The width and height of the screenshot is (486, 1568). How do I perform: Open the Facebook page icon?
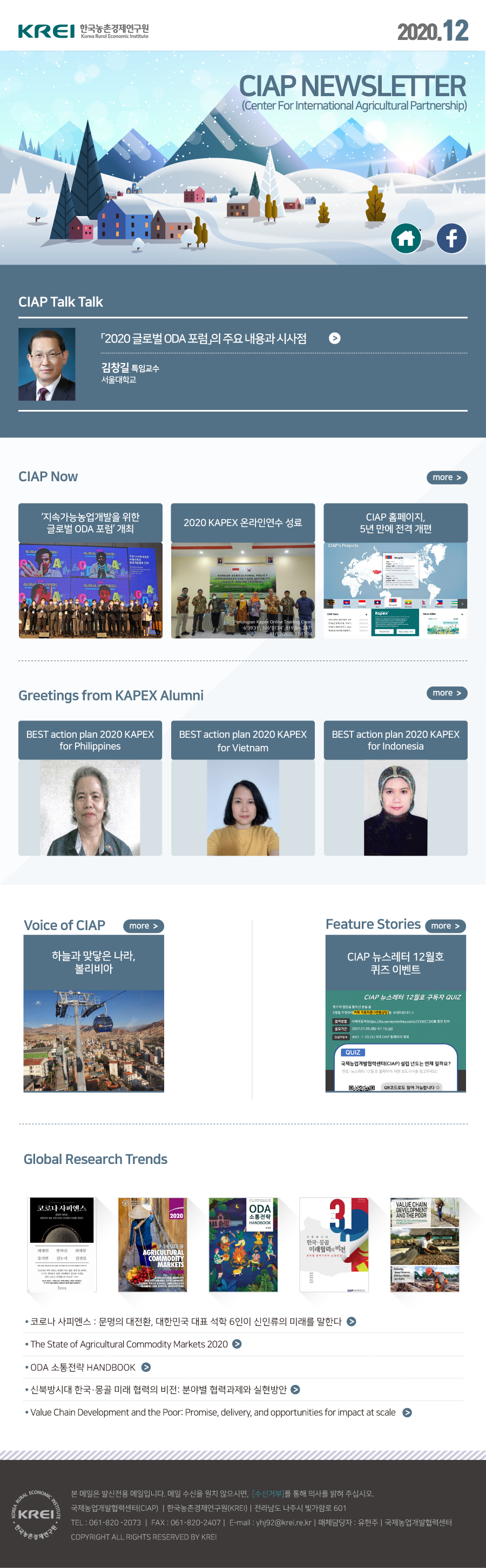click(x=451, y=238)
